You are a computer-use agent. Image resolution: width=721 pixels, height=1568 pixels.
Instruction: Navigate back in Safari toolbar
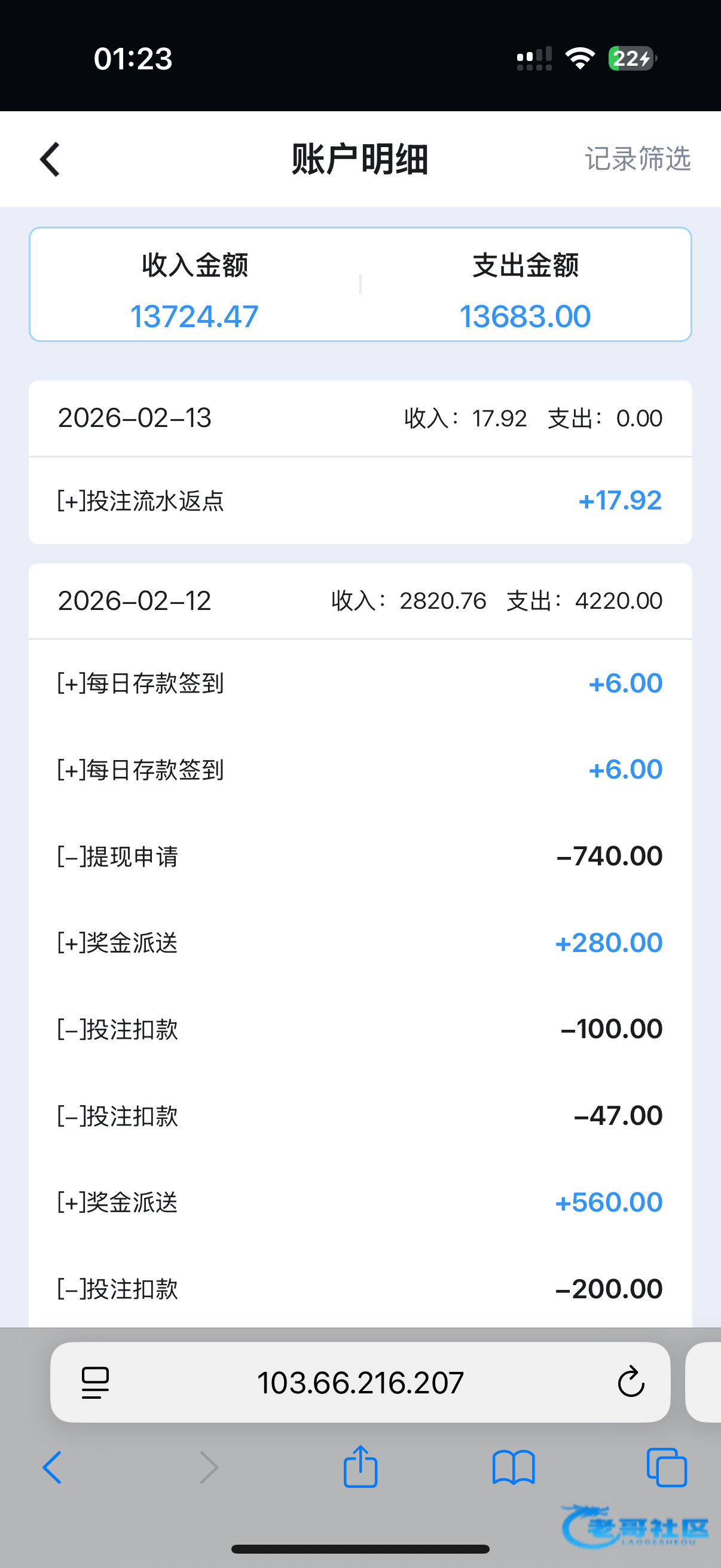(x=53, y=1468)
